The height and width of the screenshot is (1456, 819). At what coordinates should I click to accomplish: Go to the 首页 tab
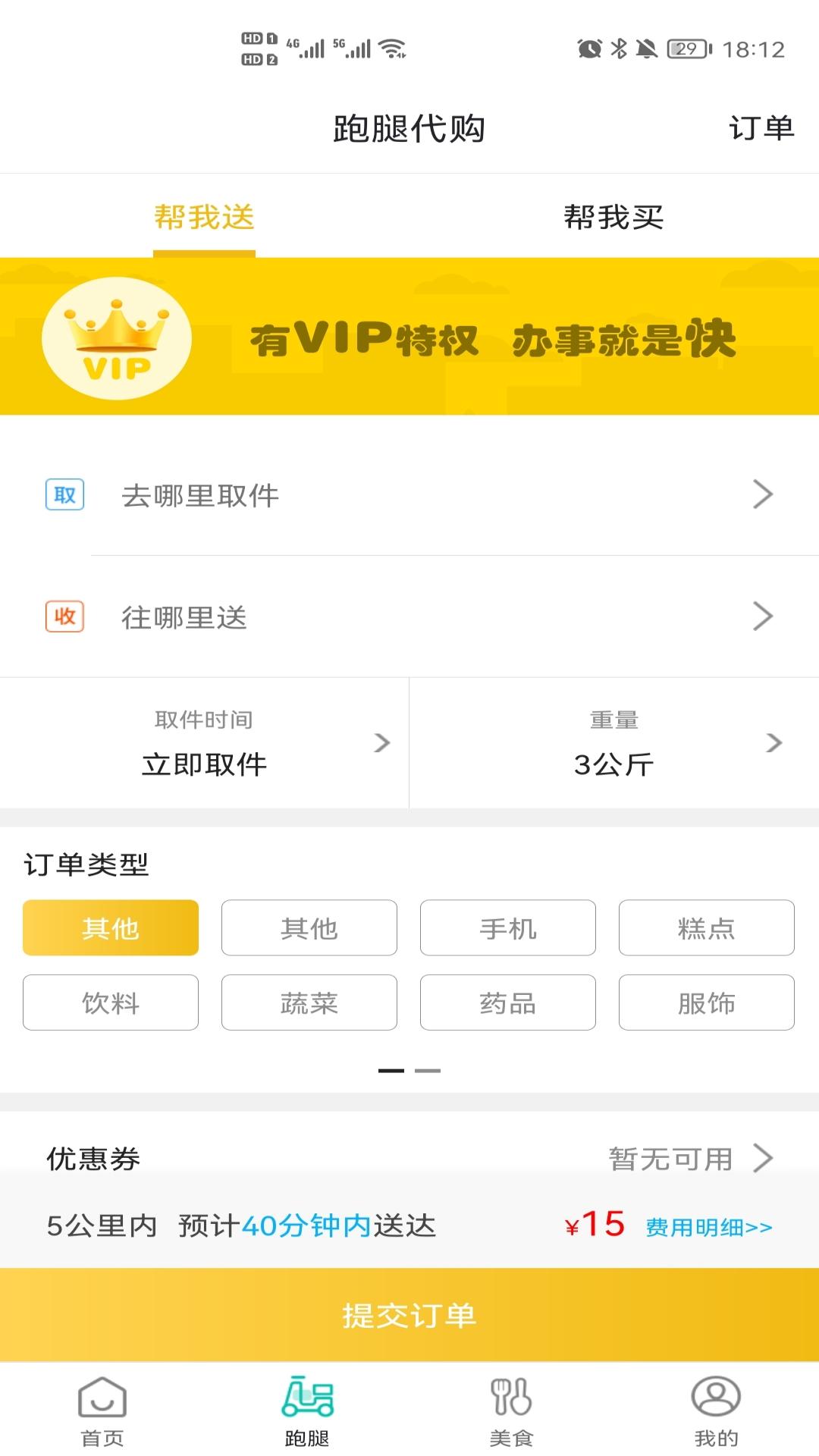(102, 1412)
